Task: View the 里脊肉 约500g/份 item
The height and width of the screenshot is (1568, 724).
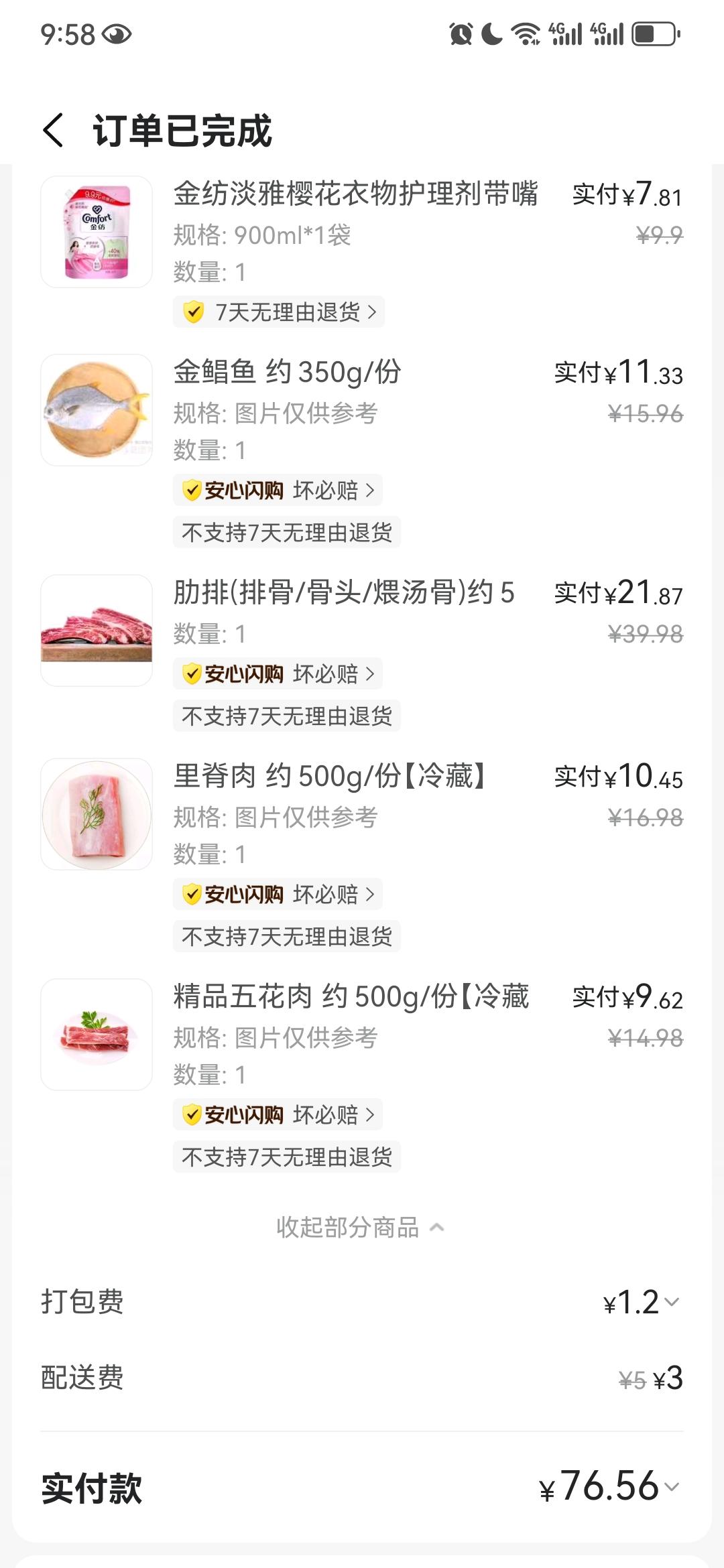Action: [x=328, y=777]
